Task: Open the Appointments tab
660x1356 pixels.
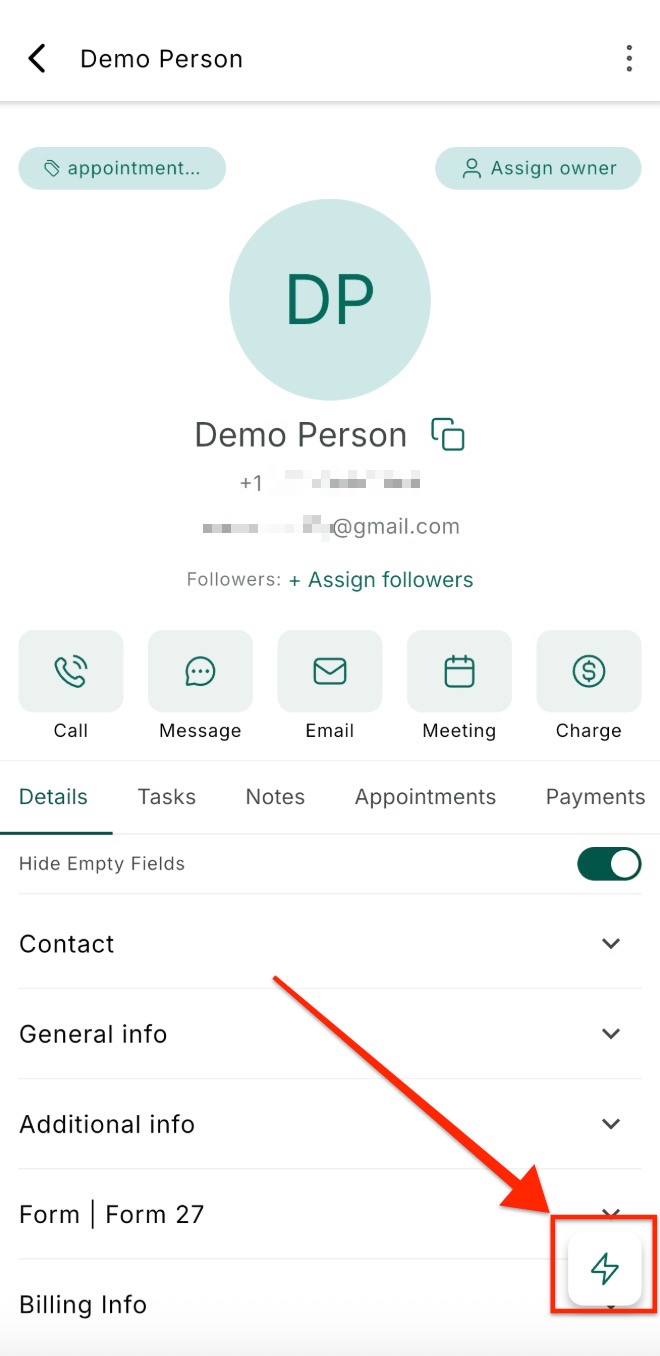Action: click(425, 797)
